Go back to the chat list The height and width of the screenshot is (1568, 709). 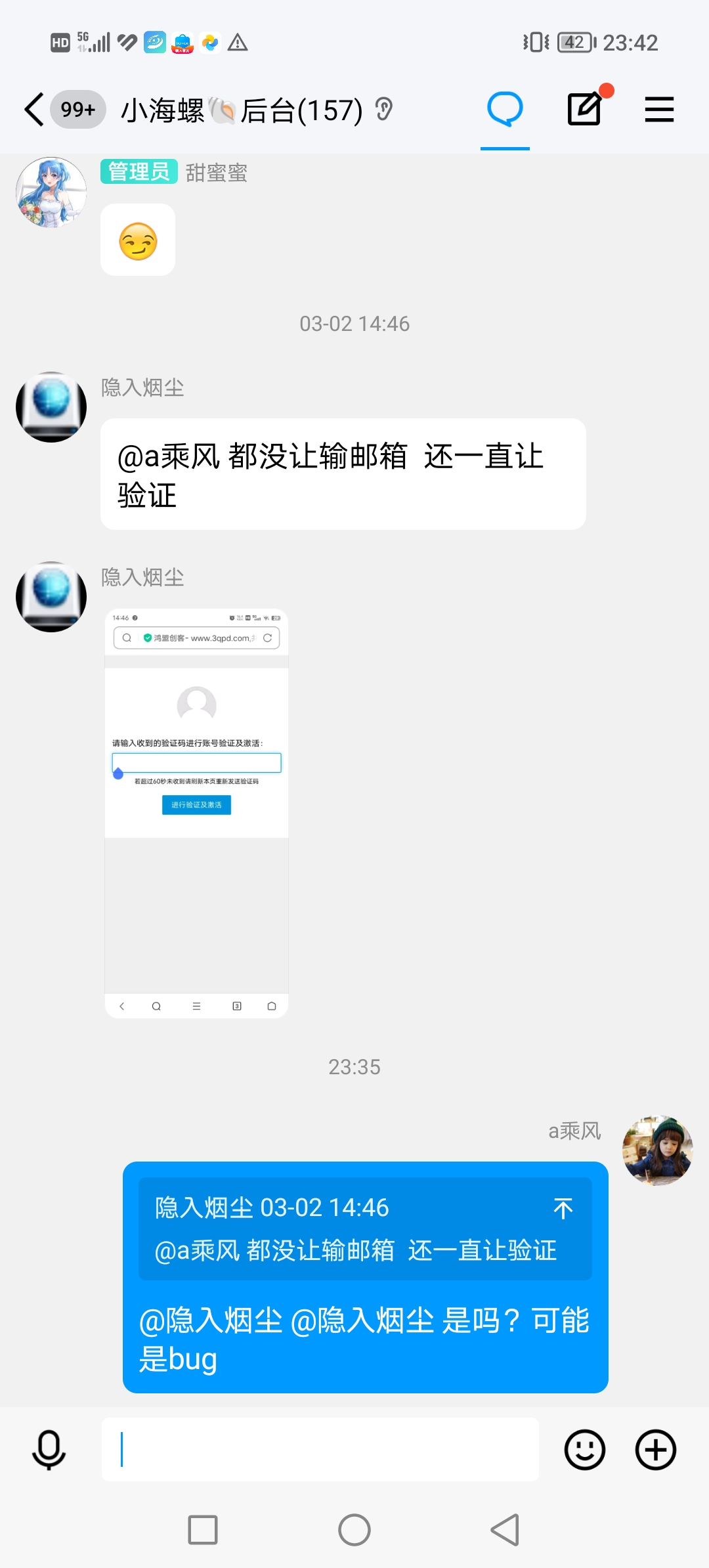[x=34, y=109]
